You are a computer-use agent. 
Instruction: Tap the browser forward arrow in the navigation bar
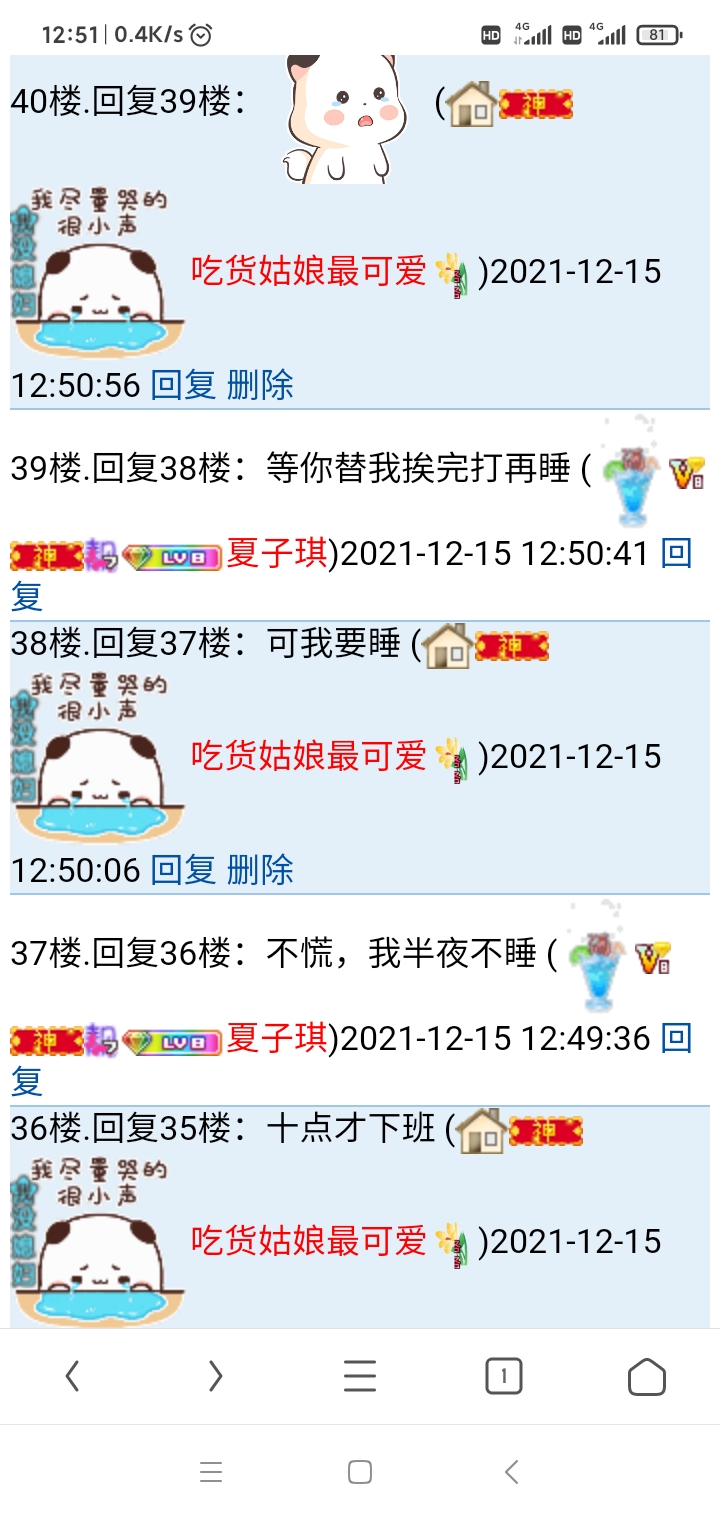pyautogui.click(x=214, y=1376)
